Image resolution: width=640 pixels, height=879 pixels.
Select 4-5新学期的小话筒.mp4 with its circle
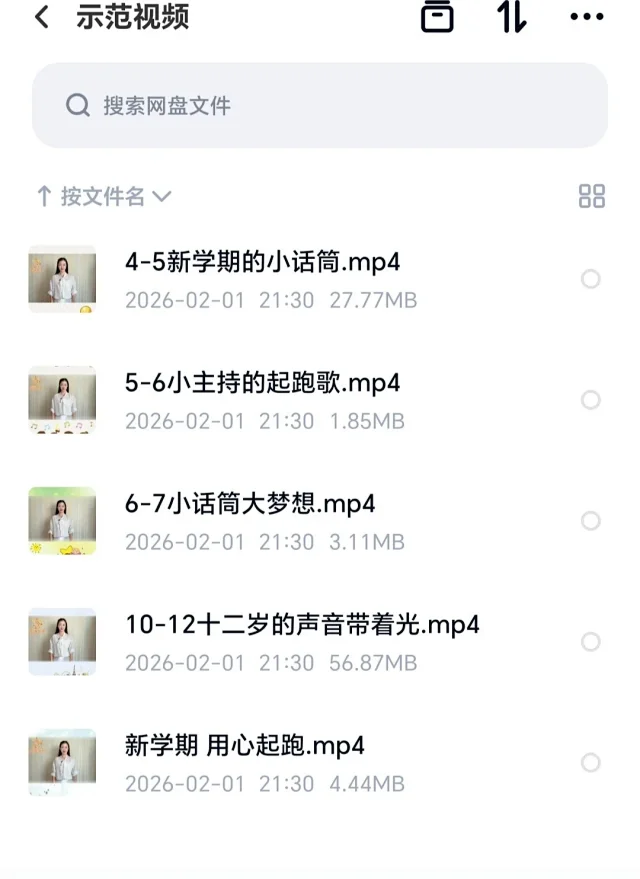(x=591, y=280)
